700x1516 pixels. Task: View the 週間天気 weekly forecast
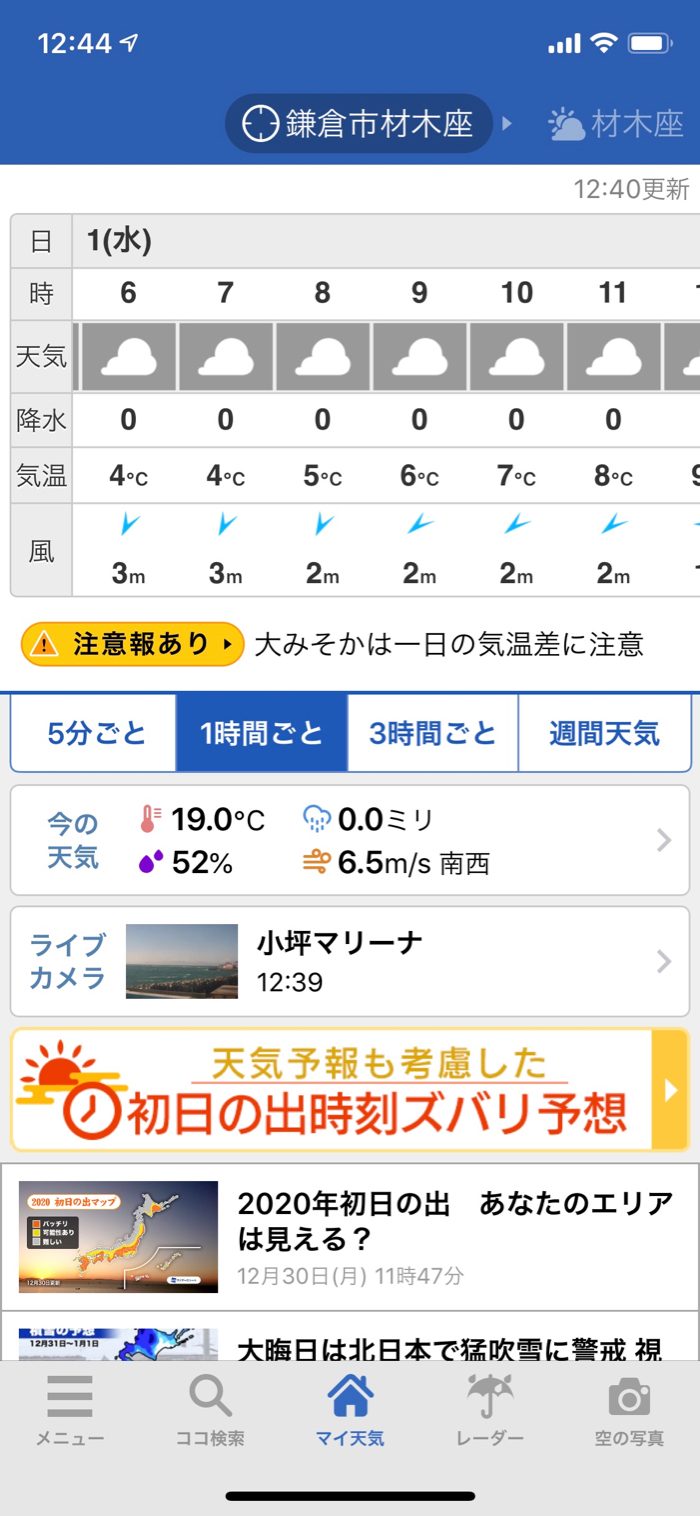pos(604,734)
